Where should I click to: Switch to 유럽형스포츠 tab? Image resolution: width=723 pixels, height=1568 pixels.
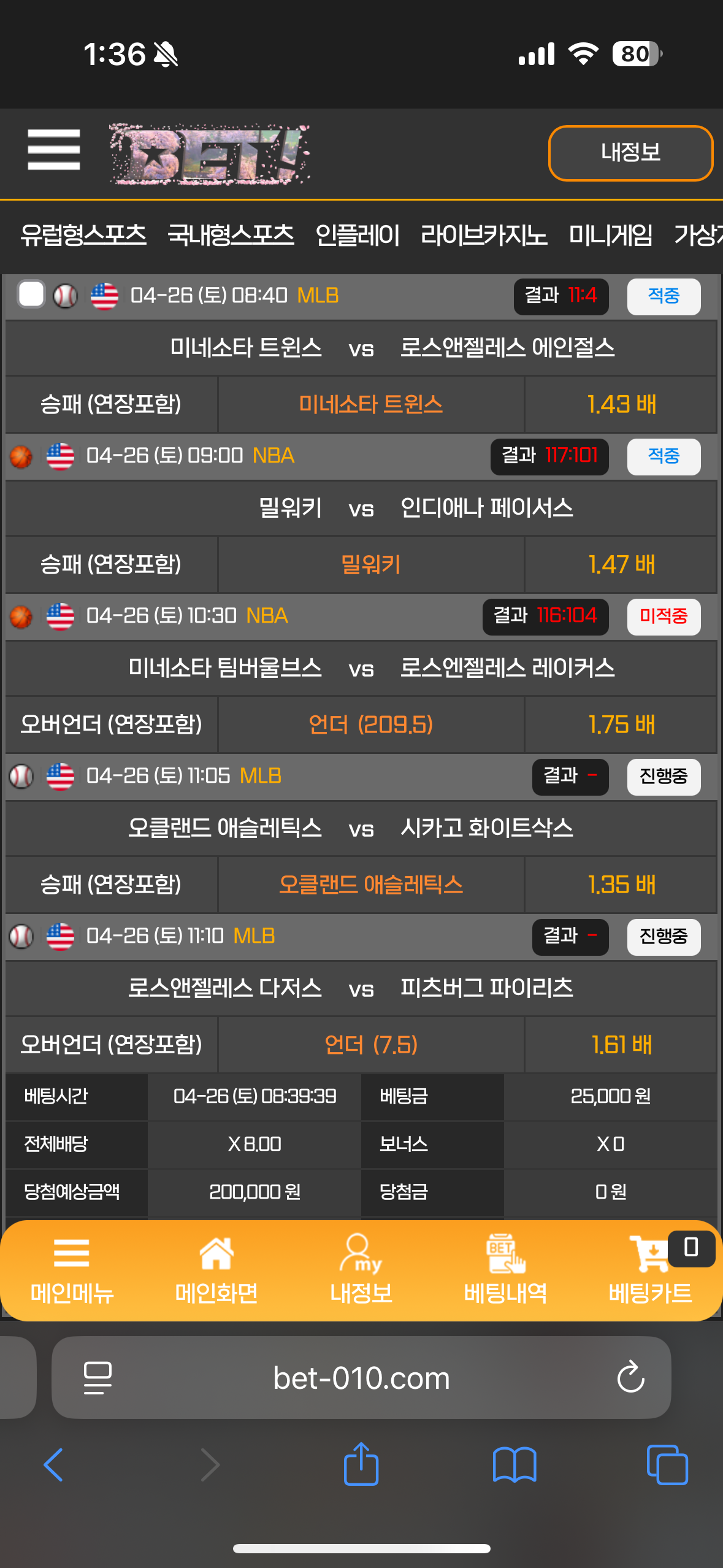(83, 235)
